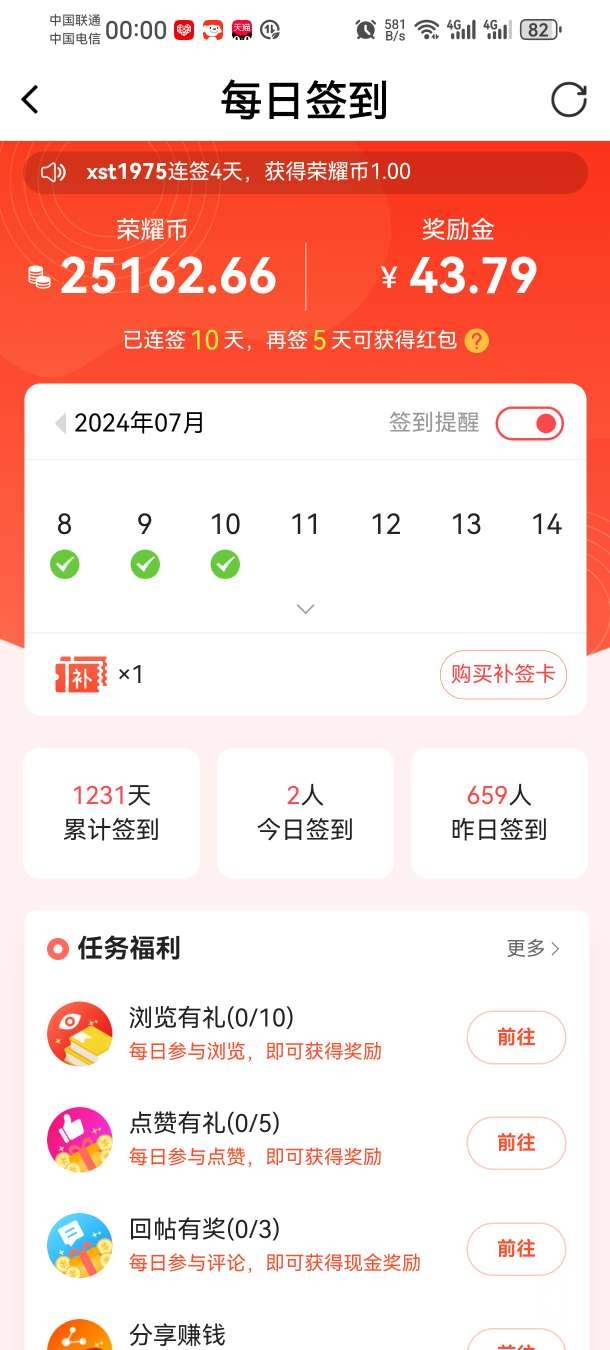Image resolution: width=610 pixels, height=1350 pixels.
Task: Go to 回帖有奖 task via 前往
Action: 516,1248
